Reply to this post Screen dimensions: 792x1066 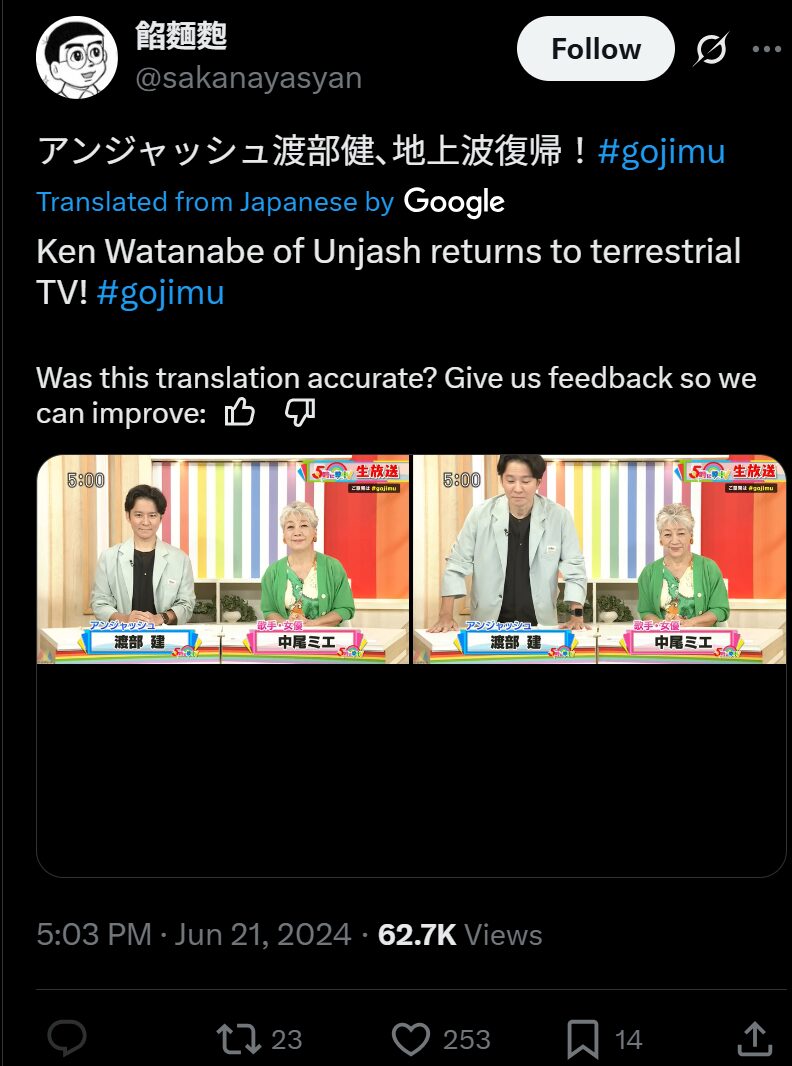click(x=68, y=1039)
